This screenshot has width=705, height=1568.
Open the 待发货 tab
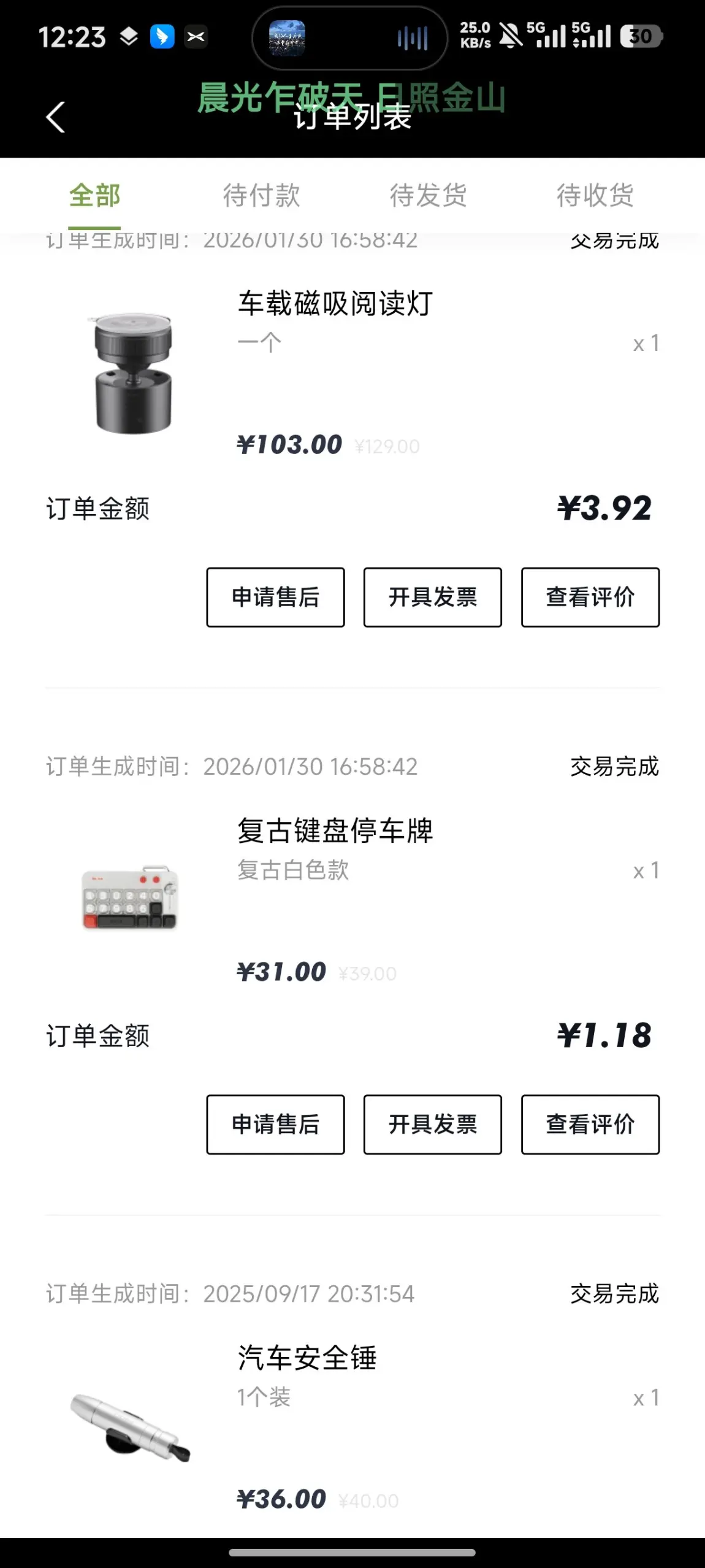tap(428, 196)
